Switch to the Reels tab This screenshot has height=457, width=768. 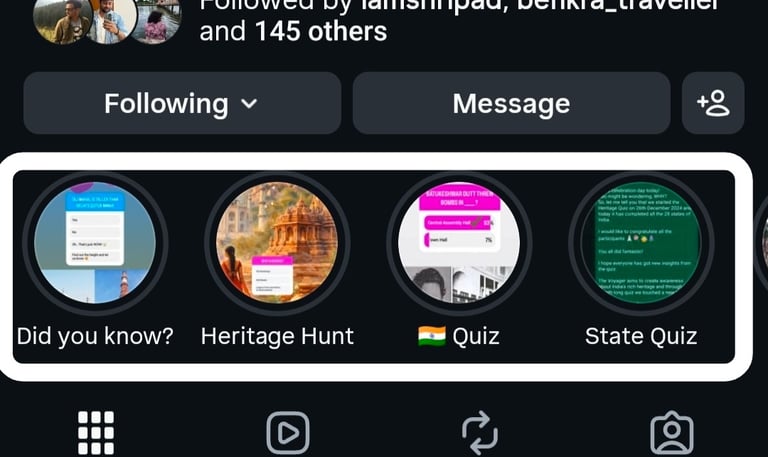pos(288,433)
